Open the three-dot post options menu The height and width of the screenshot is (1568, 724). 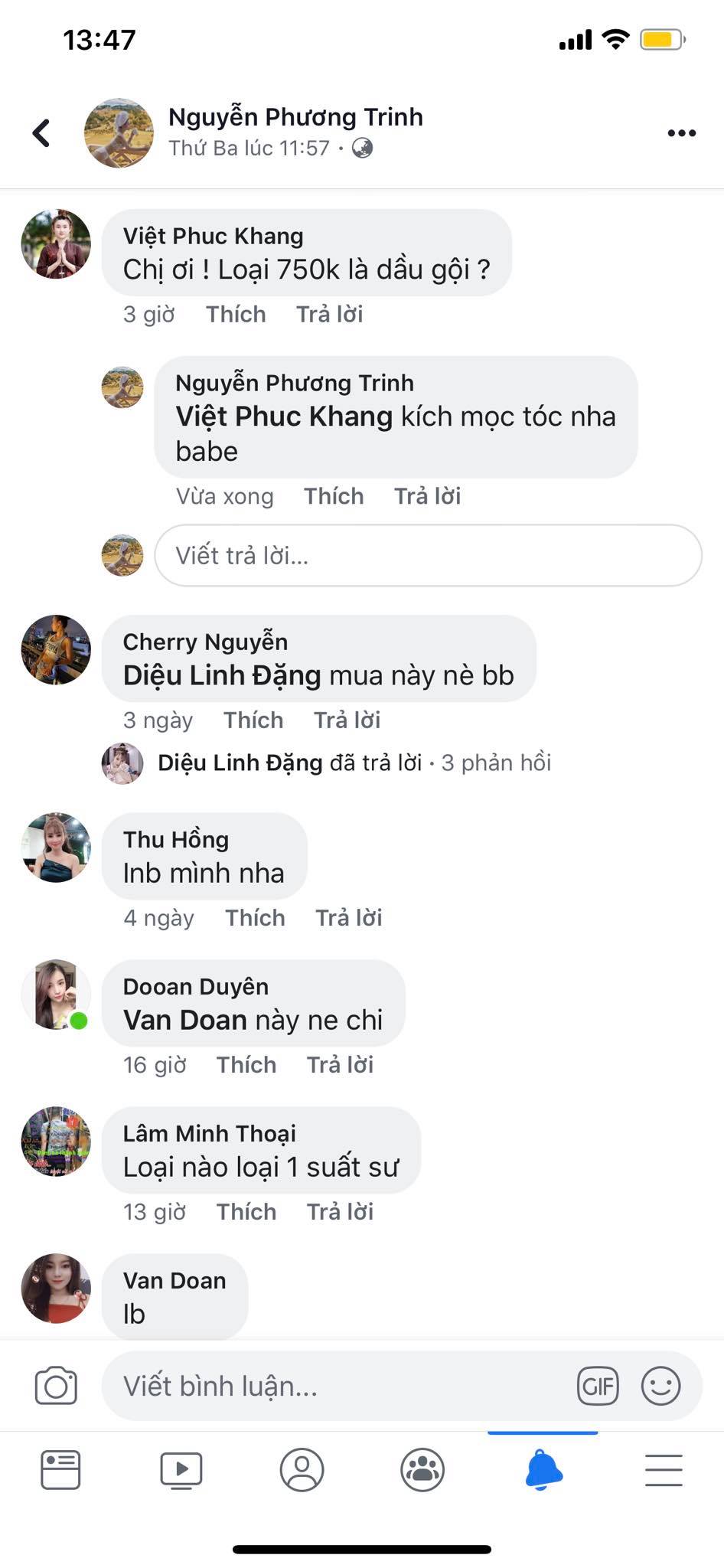[681, 133]
